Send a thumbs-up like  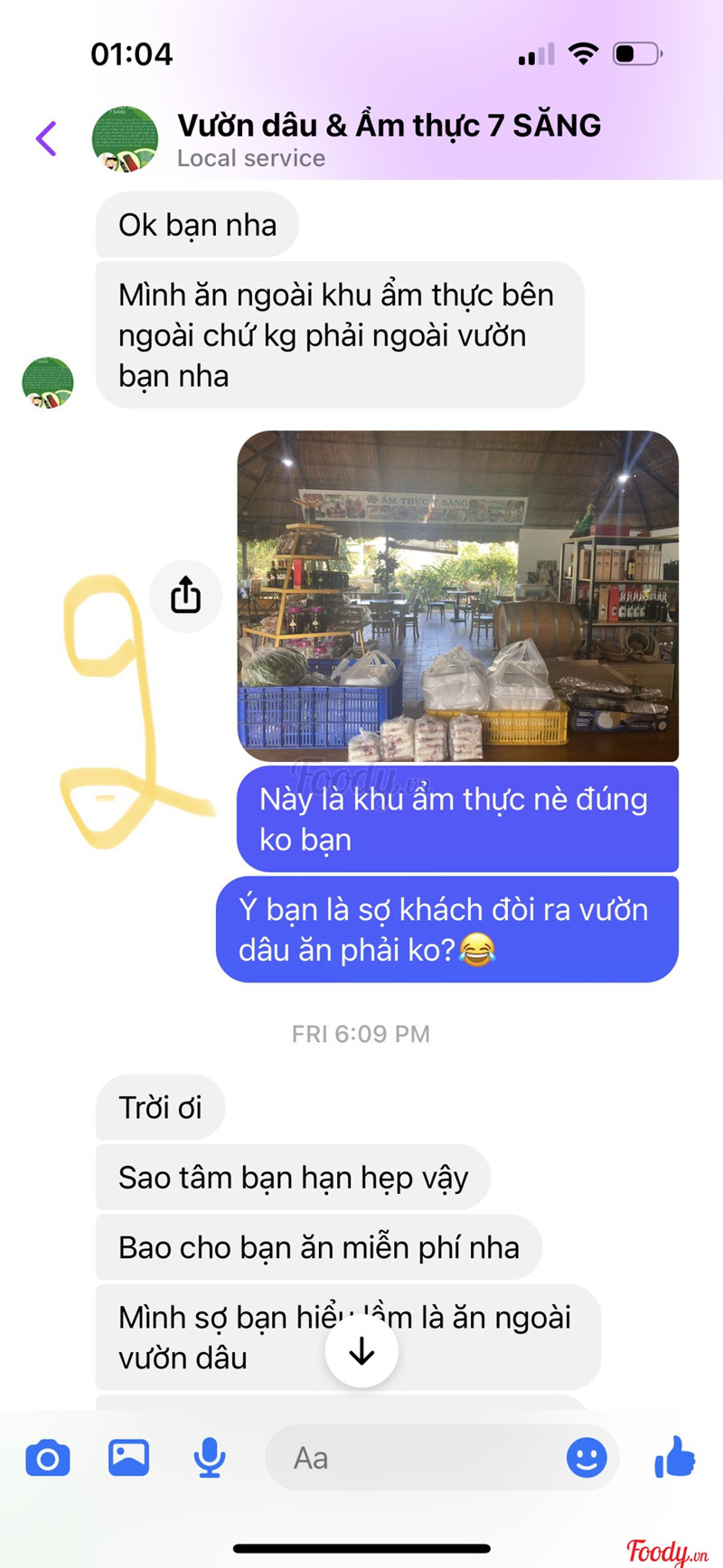click(x=674, y=1457)
